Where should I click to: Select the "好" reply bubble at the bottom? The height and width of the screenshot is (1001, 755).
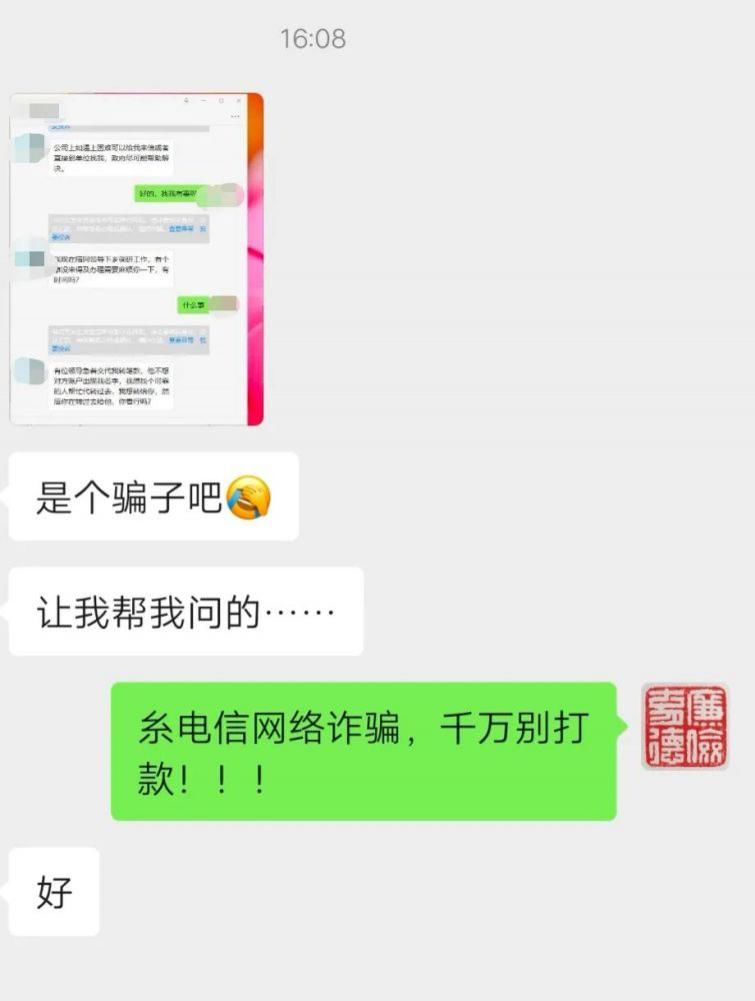55,891
